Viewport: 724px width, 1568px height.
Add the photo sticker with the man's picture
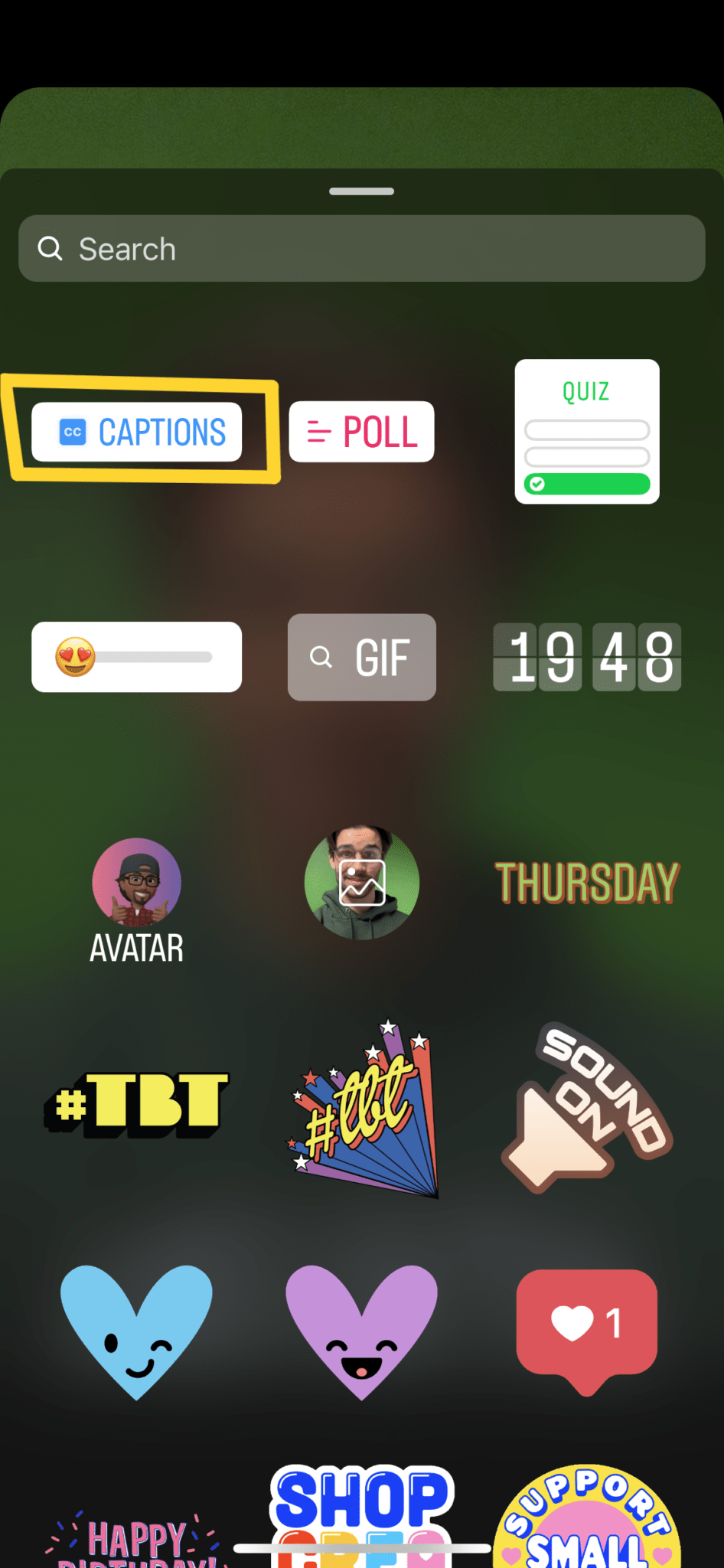(x=362, y=882)
